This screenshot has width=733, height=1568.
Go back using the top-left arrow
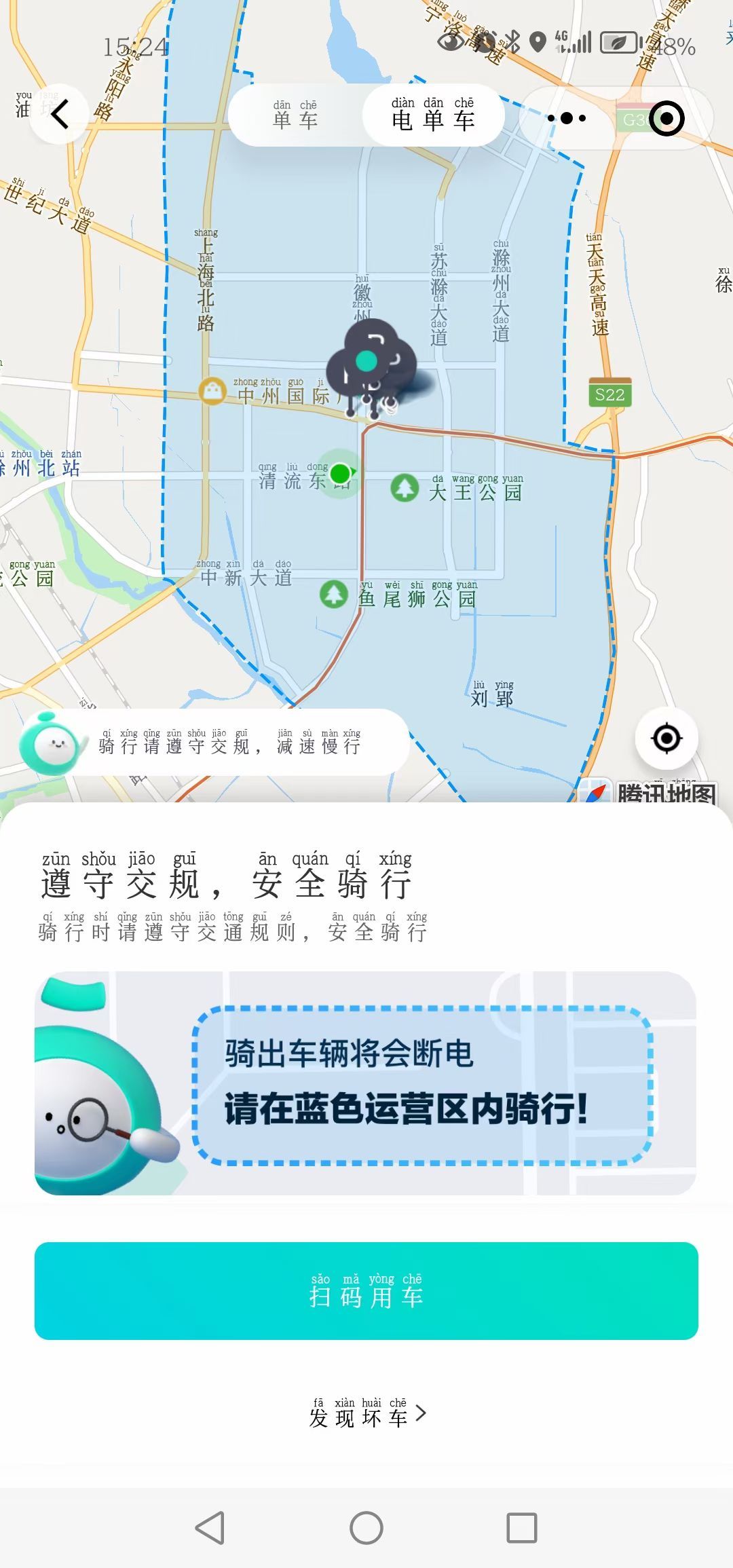coord(60,114)
